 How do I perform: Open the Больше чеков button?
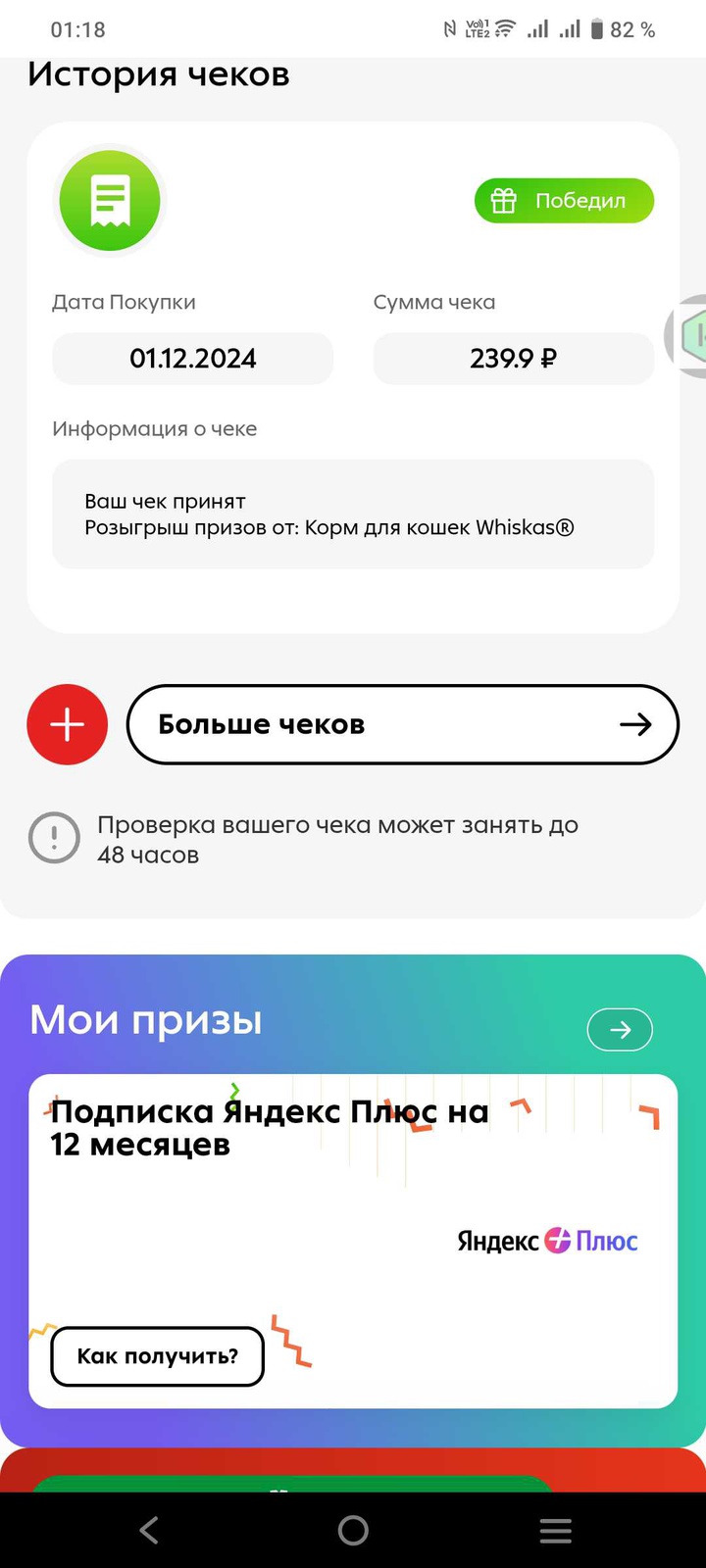click(402, 724)
